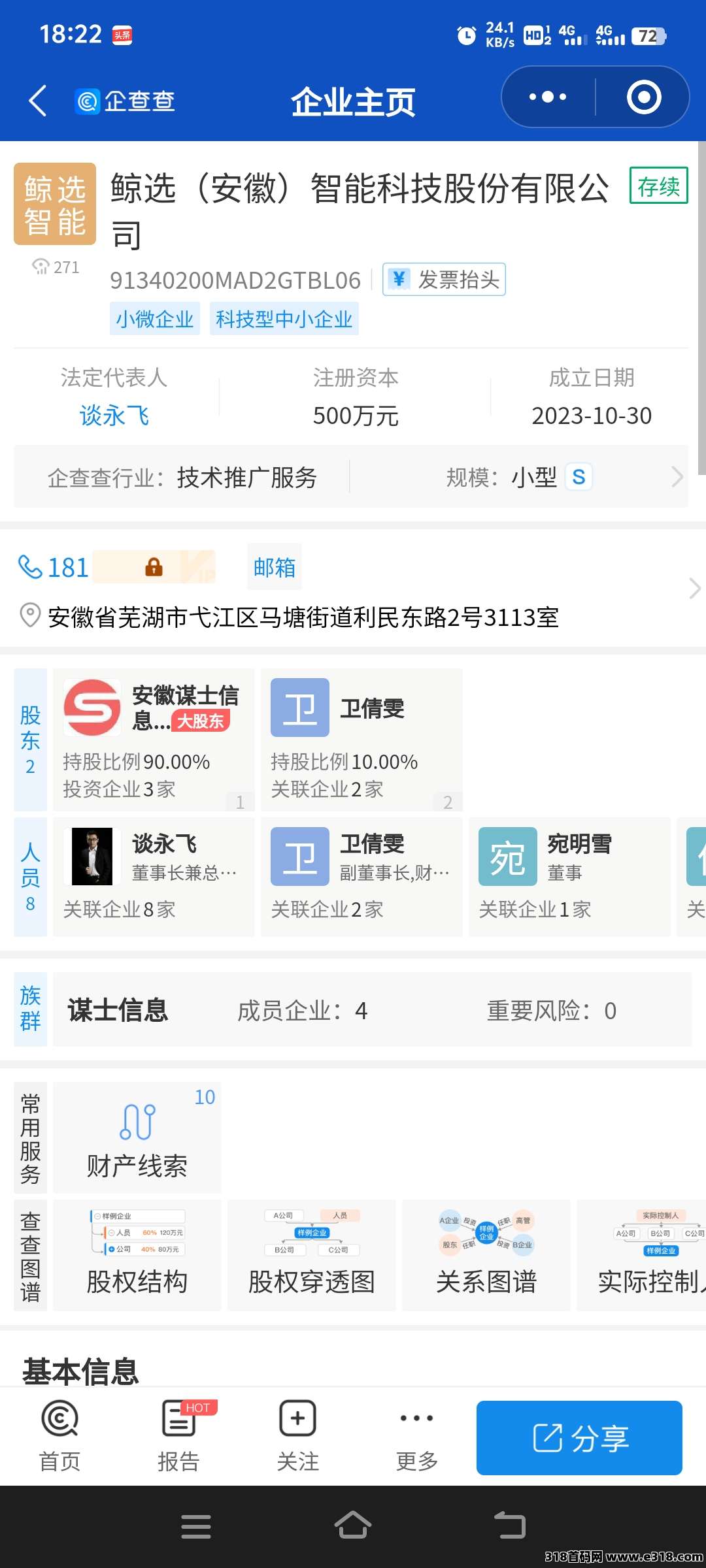View the 股权结构 equity structure chart

pyautogui.click(x=137, y=1254)
